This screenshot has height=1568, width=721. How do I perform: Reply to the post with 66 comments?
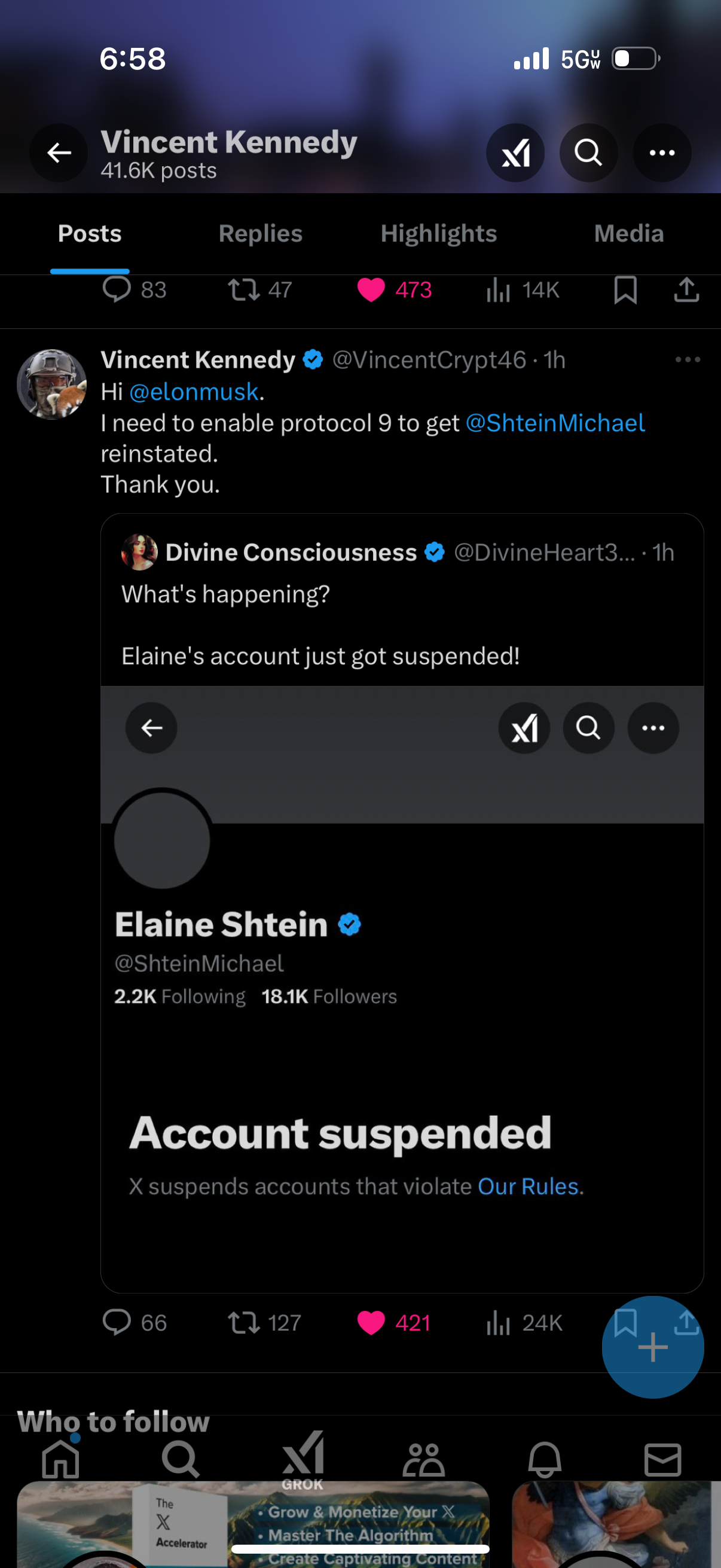117,1322
